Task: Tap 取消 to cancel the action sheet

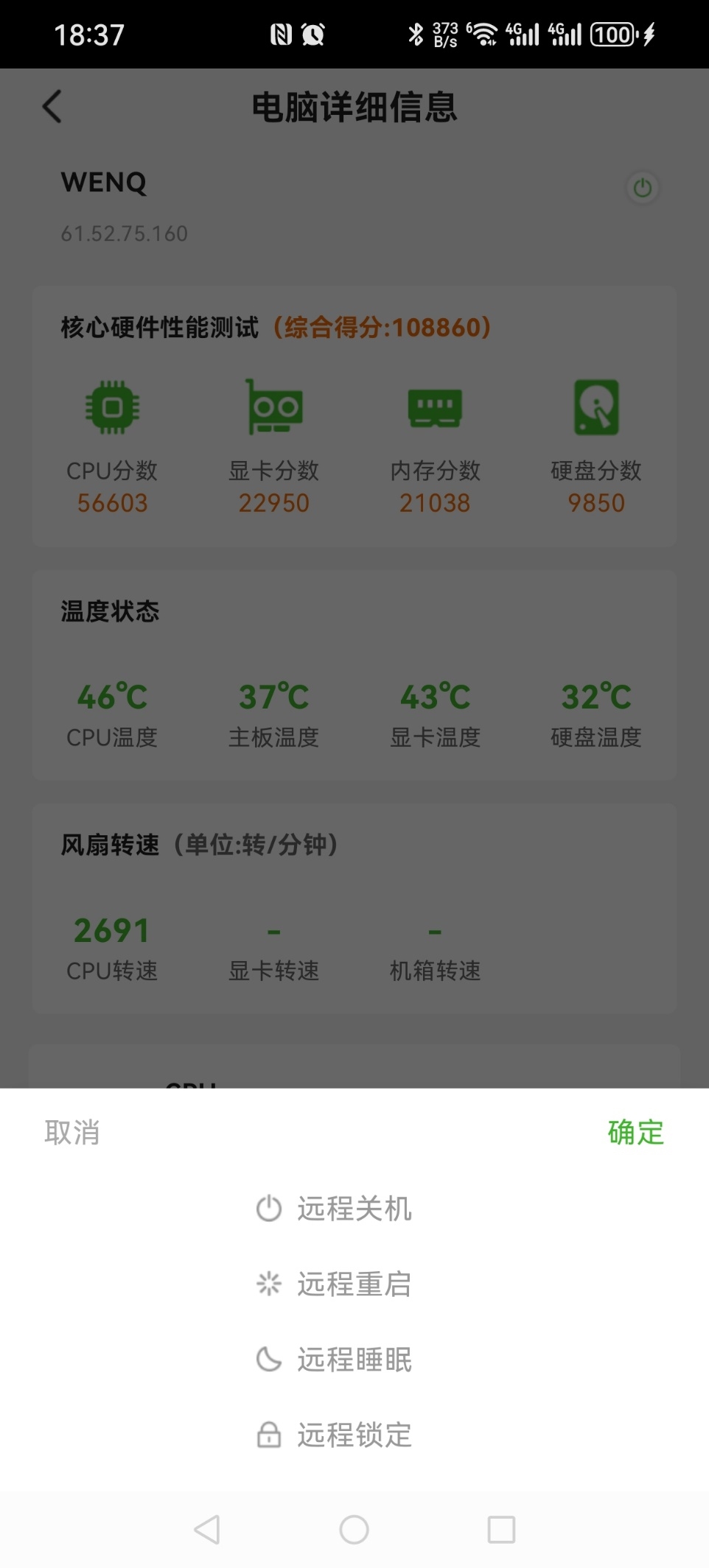Action: (x=72, y=1132)
